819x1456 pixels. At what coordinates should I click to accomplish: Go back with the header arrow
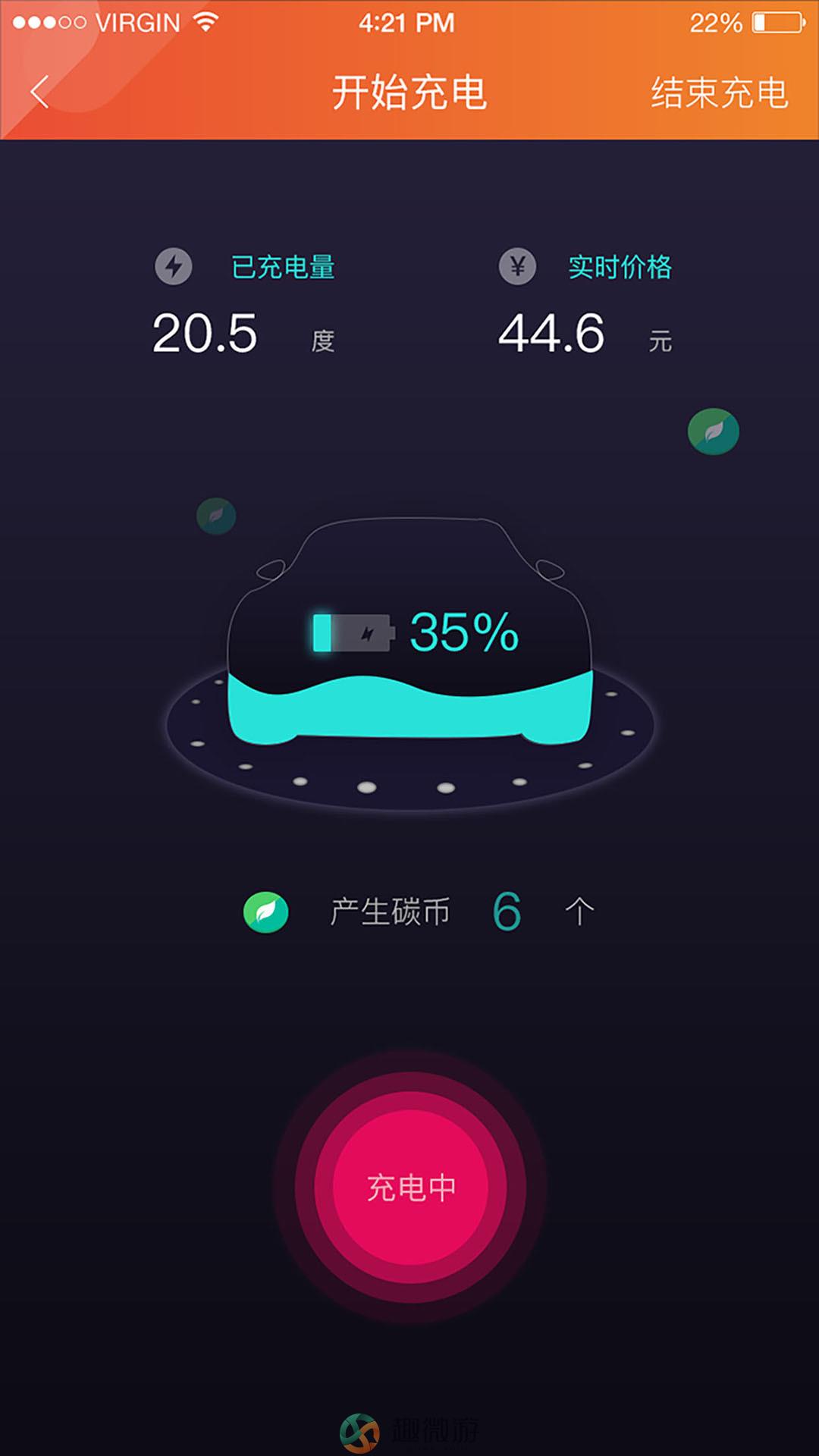[39, 93]
